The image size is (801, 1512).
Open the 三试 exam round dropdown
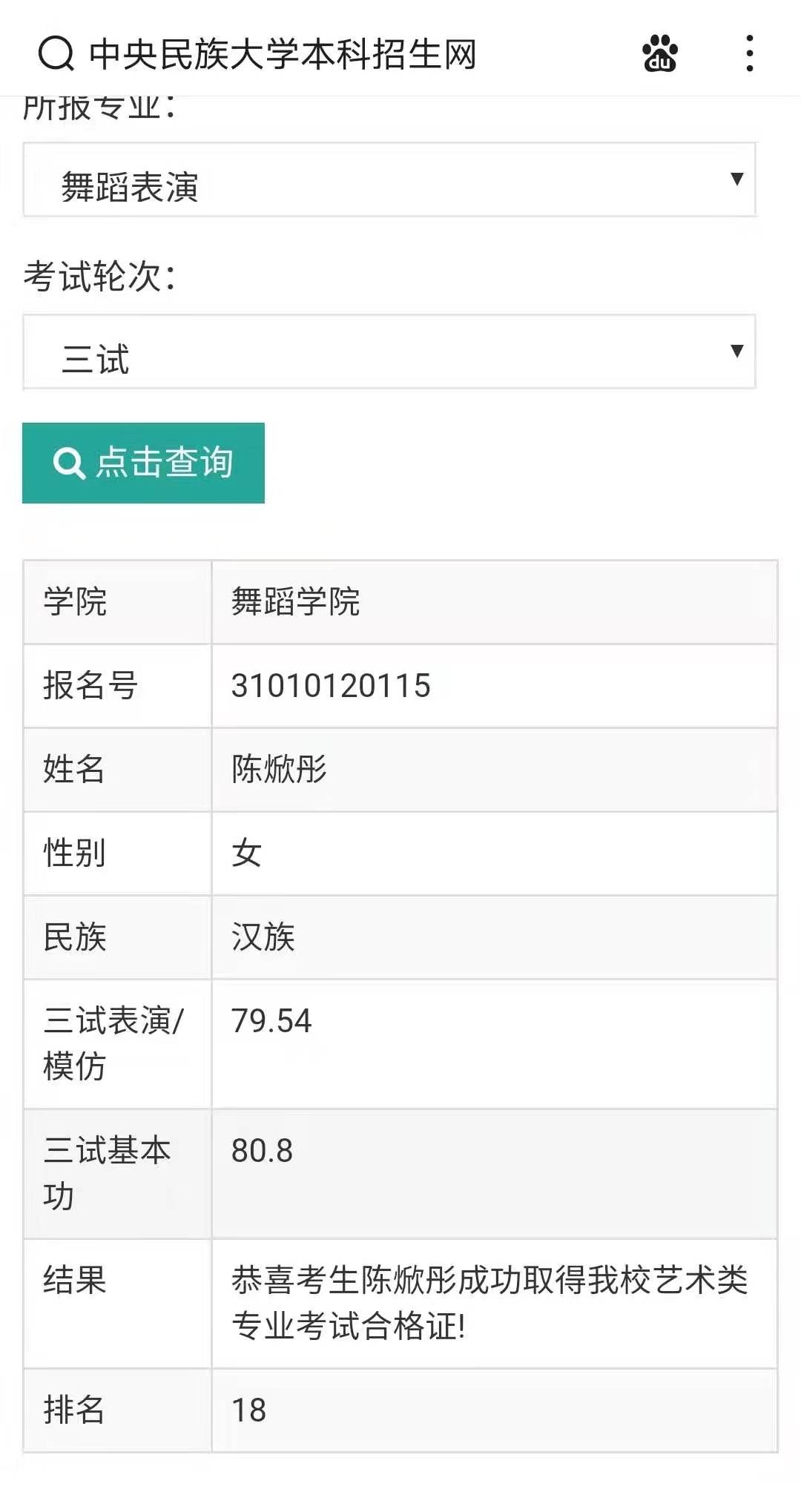pos(389,352)
